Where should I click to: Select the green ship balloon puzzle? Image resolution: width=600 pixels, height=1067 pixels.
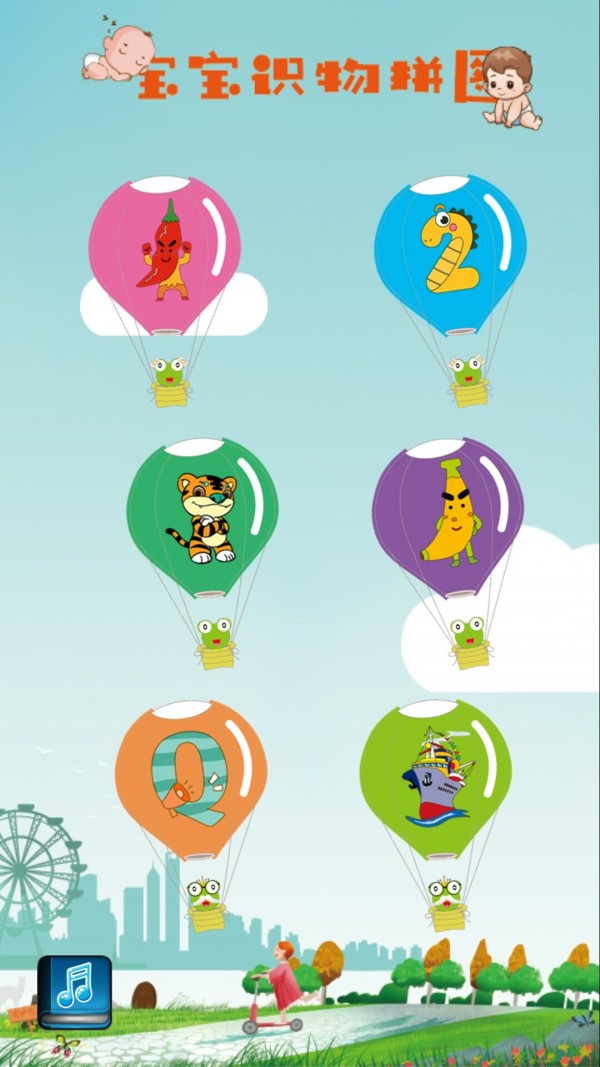[436, 778]
